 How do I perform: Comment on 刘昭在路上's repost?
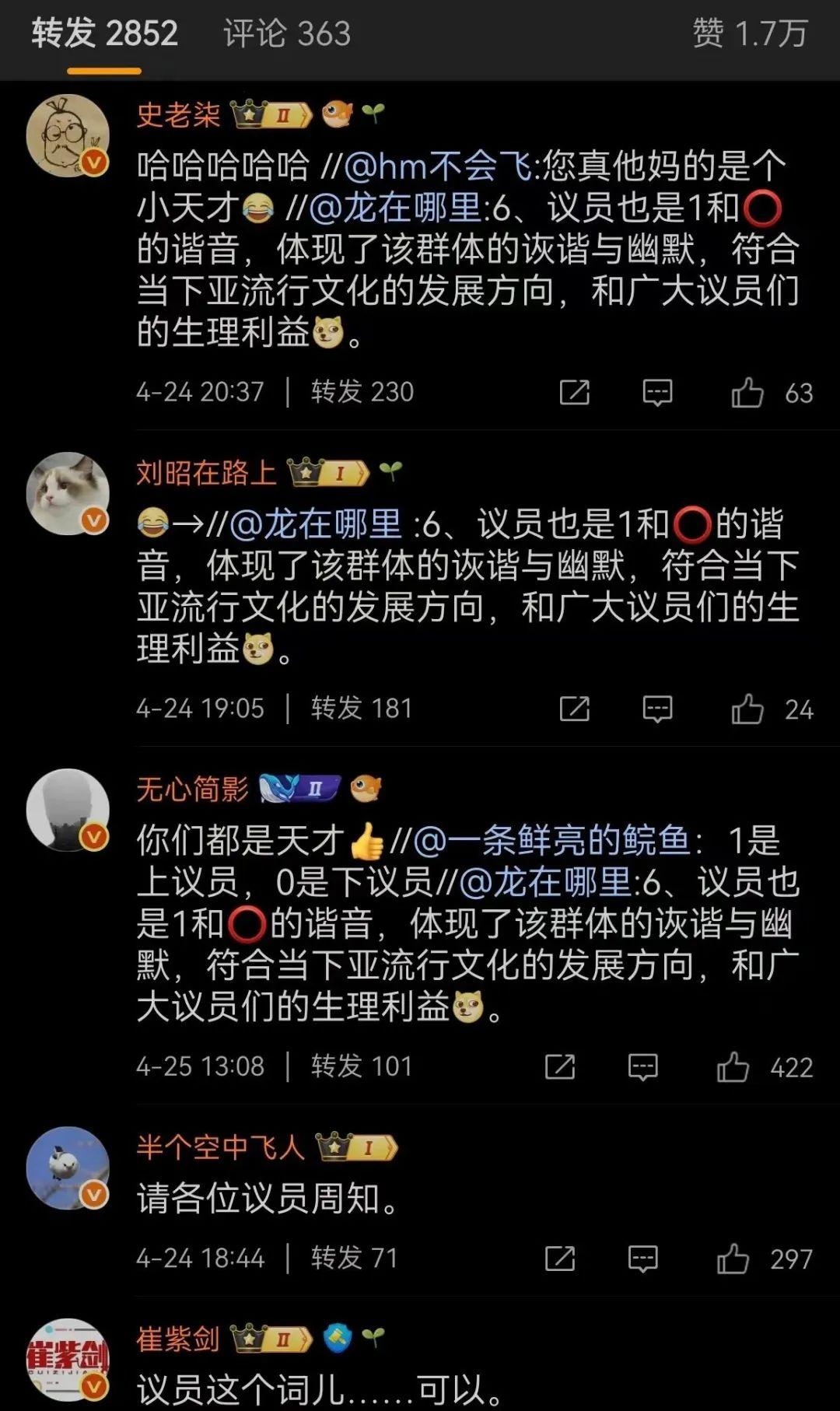pos(657,709)
